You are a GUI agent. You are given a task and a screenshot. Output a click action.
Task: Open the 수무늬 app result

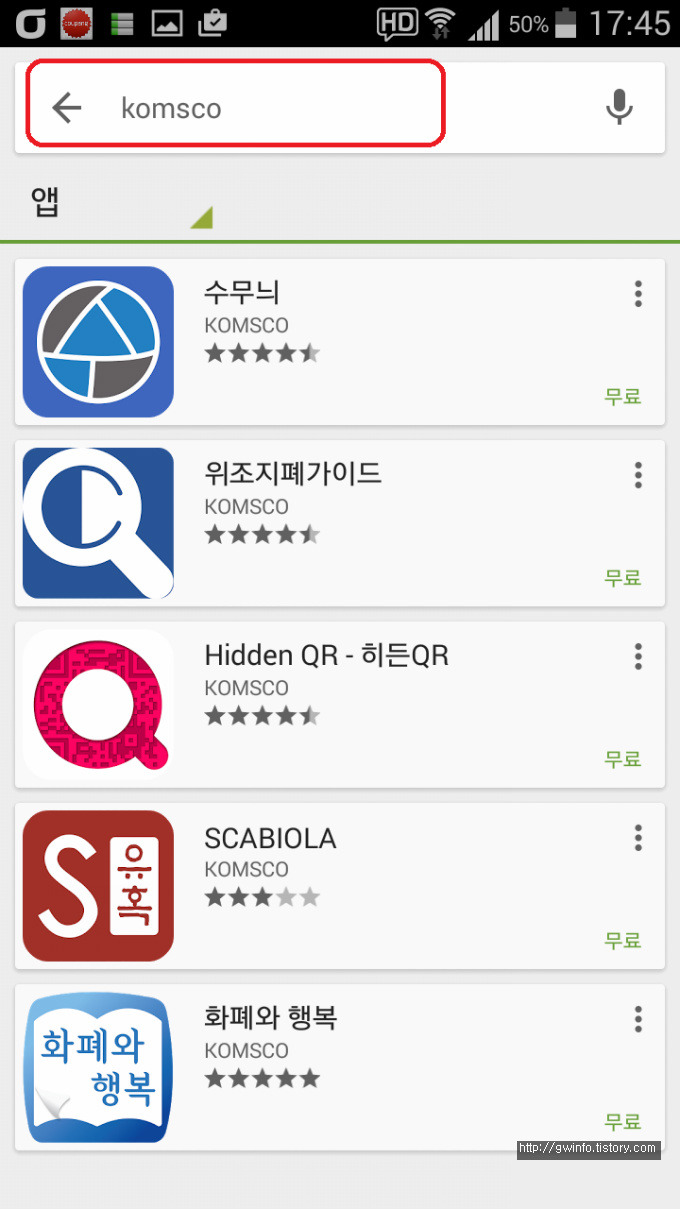340,342
